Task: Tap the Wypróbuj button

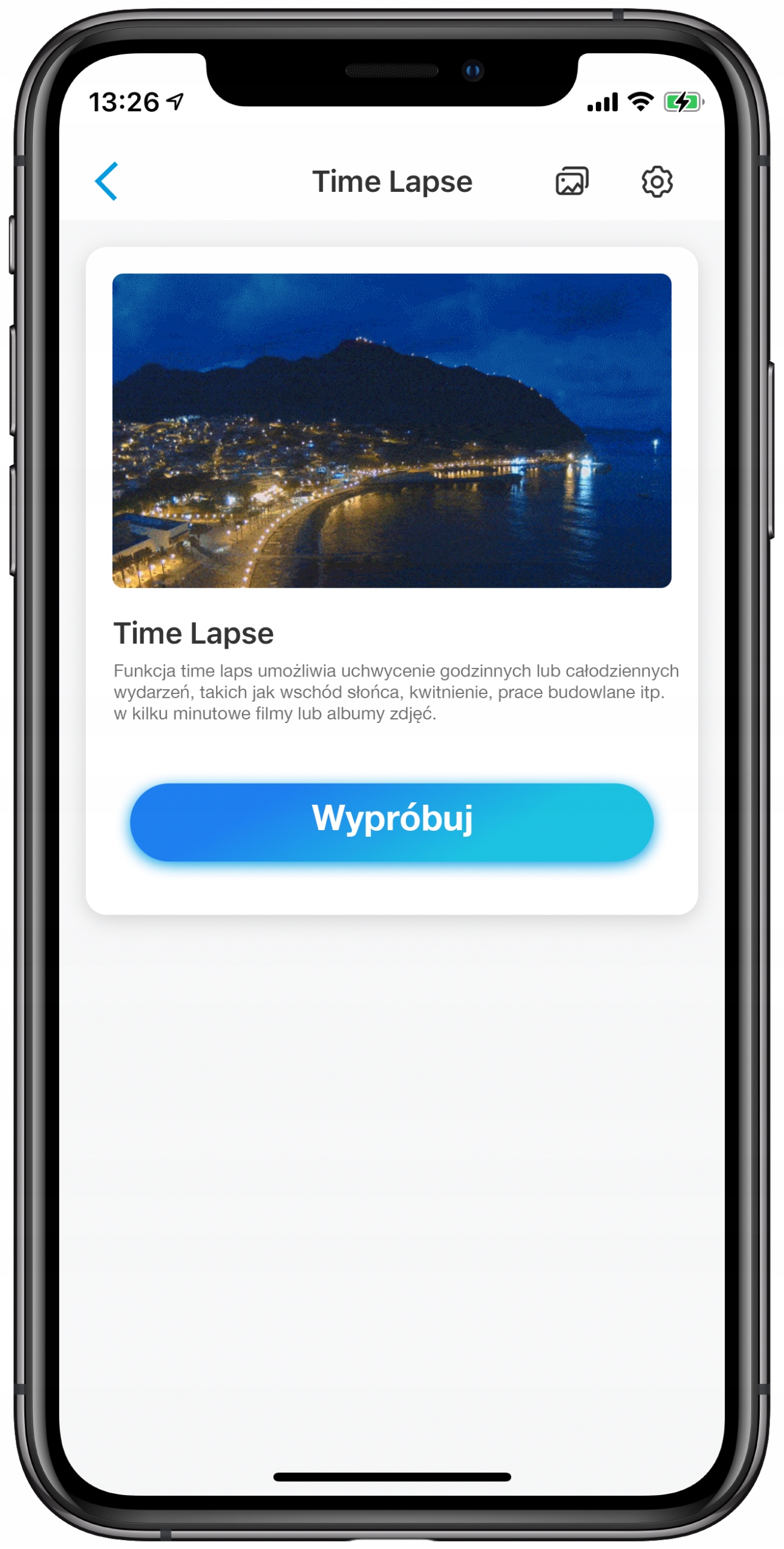Action: [391, 821]
